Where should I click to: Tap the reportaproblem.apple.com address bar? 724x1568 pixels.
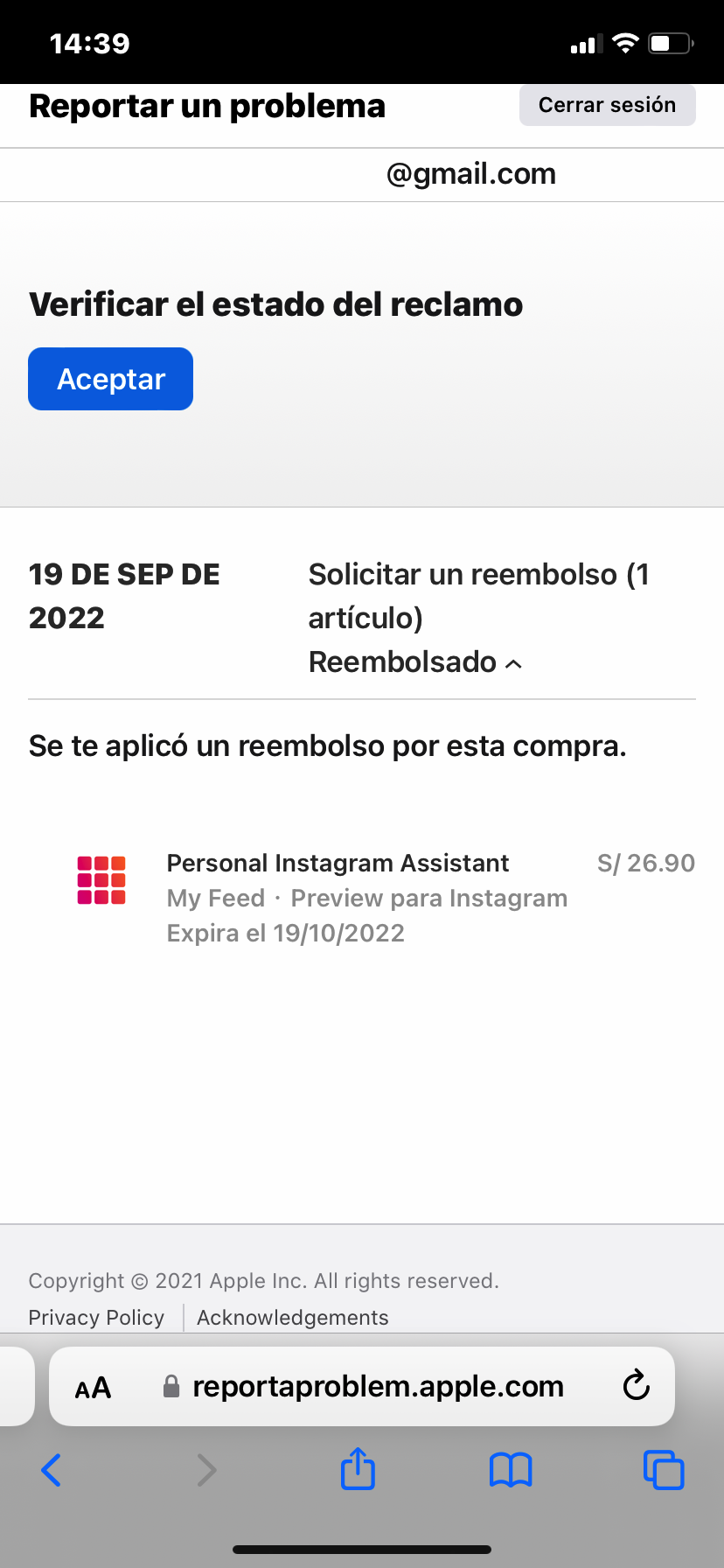coord(377,1387)
